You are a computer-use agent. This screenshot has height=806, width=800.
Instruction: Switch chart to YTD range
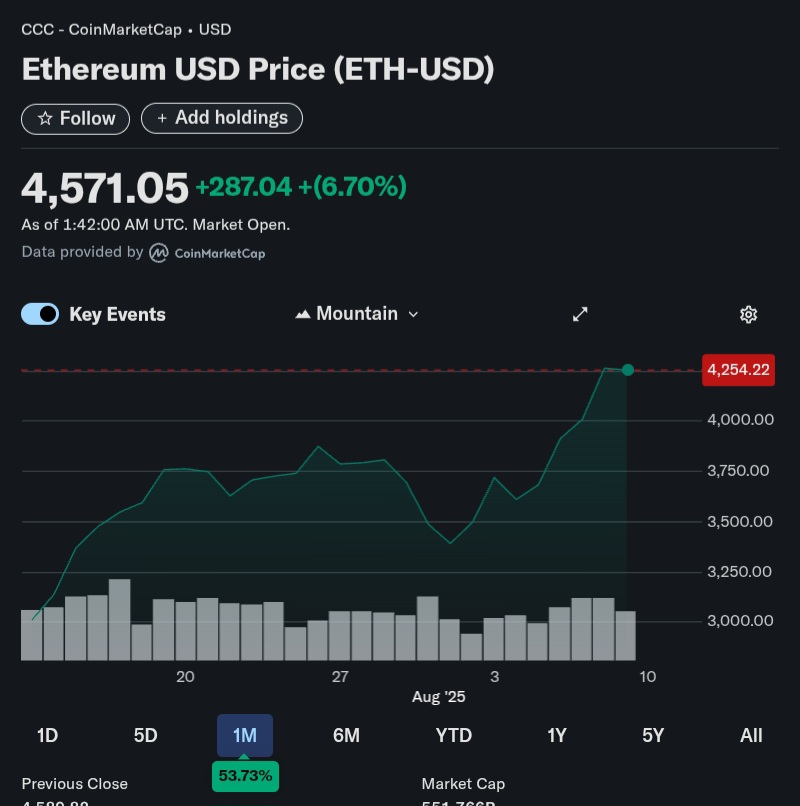pyautogui.click(x=454, y=736)
